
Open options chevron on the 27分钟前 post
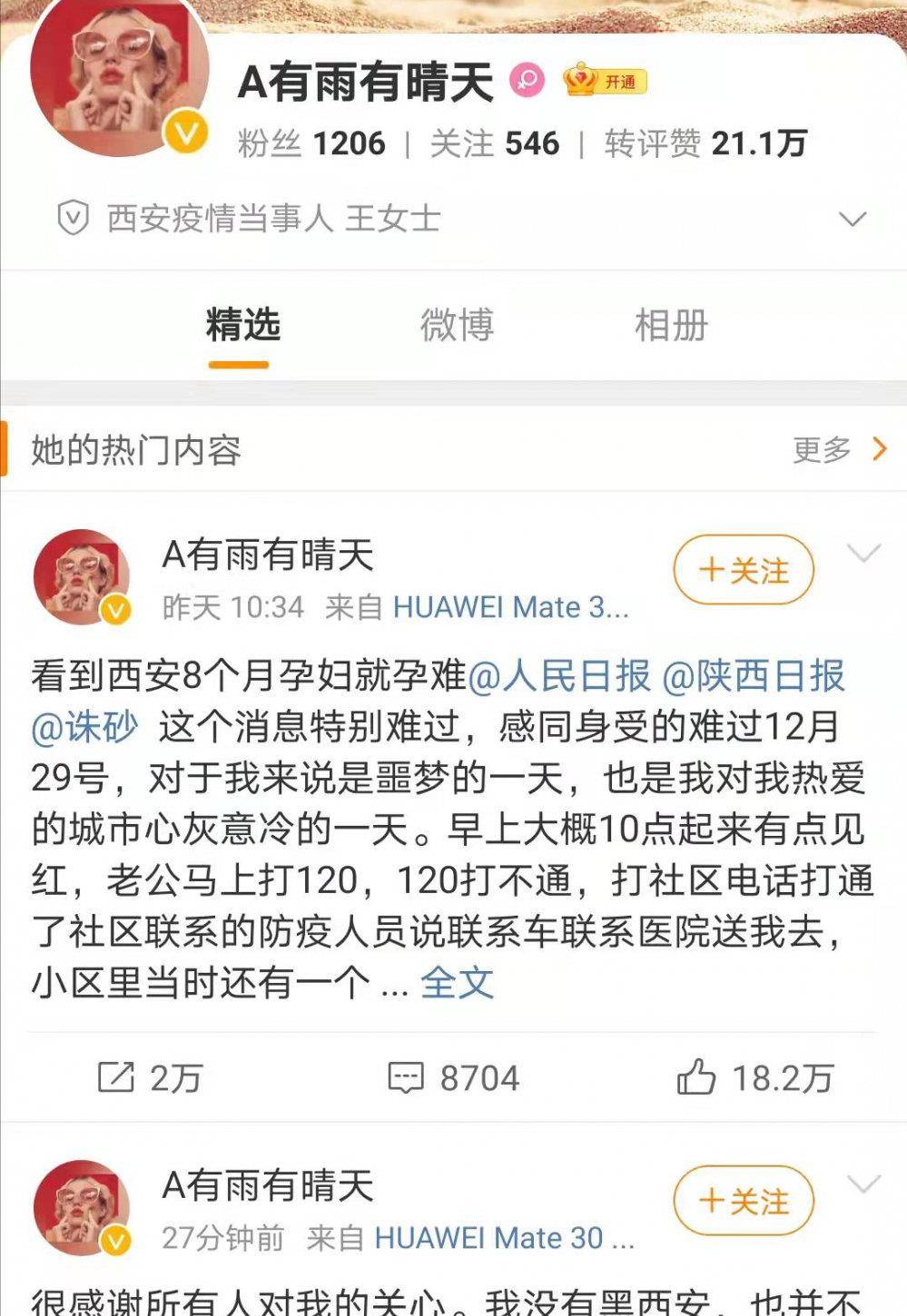(x=863, y=1184)
